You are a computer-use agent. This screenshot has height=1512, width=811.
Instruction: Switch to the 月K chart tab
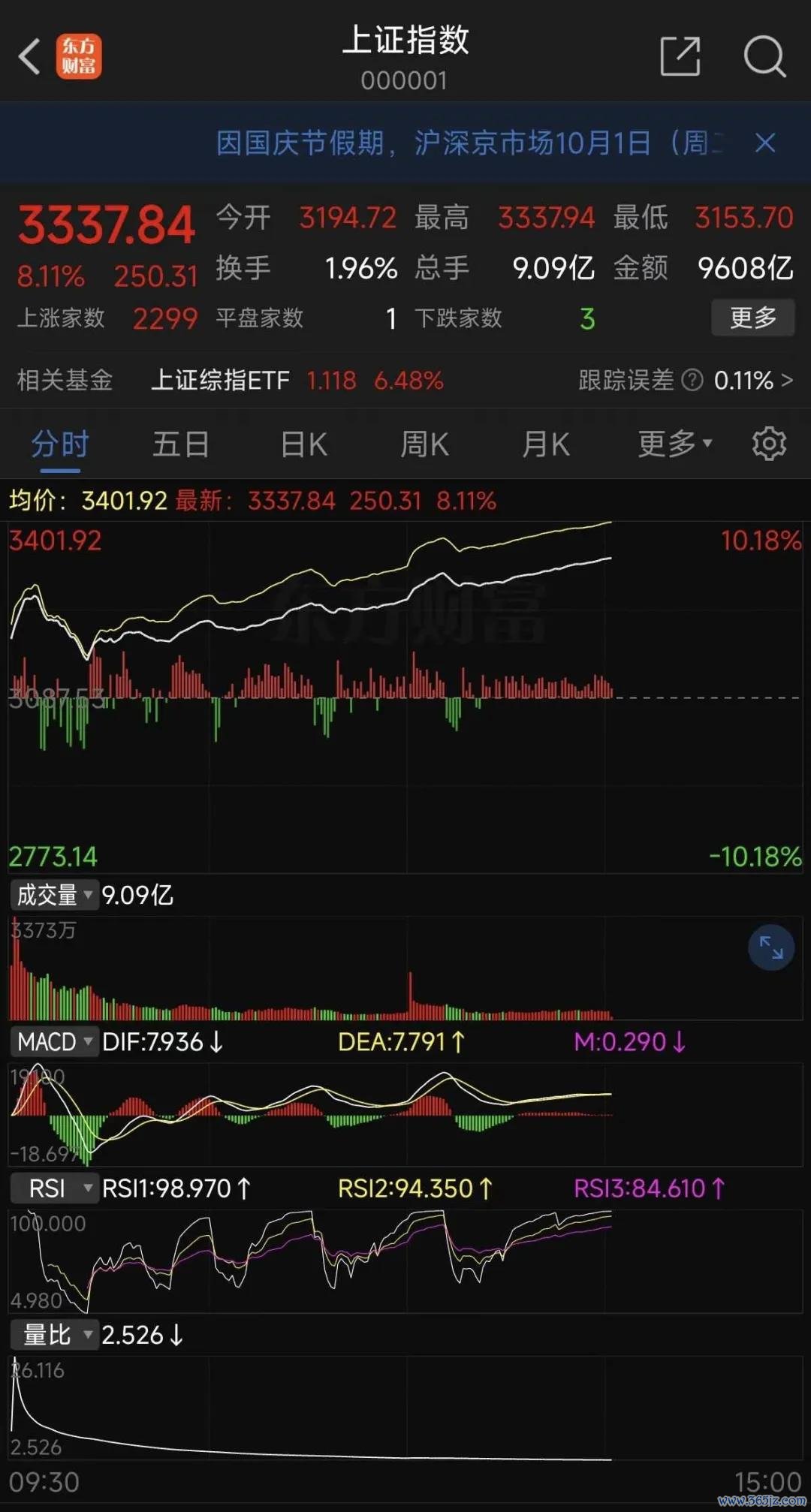546,444
